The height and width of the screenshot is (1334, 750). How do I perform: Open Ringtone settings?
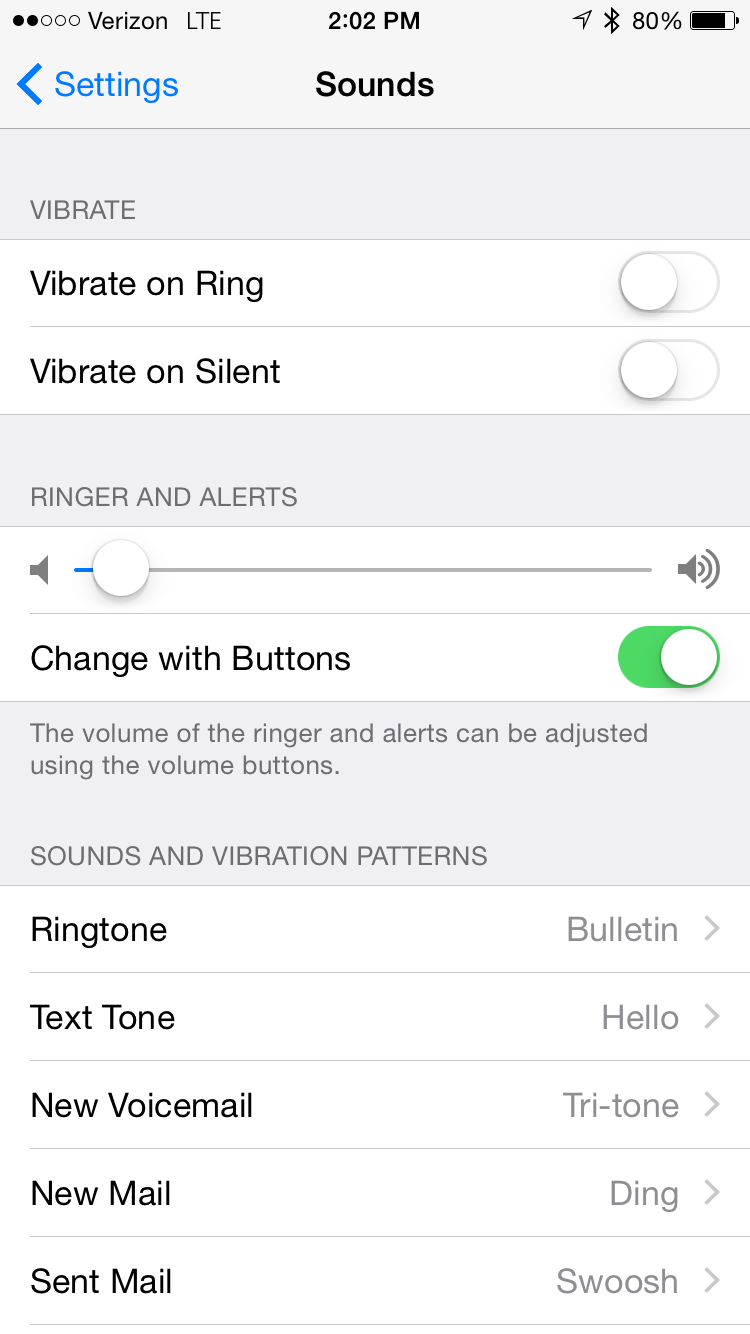pos(375,929)
